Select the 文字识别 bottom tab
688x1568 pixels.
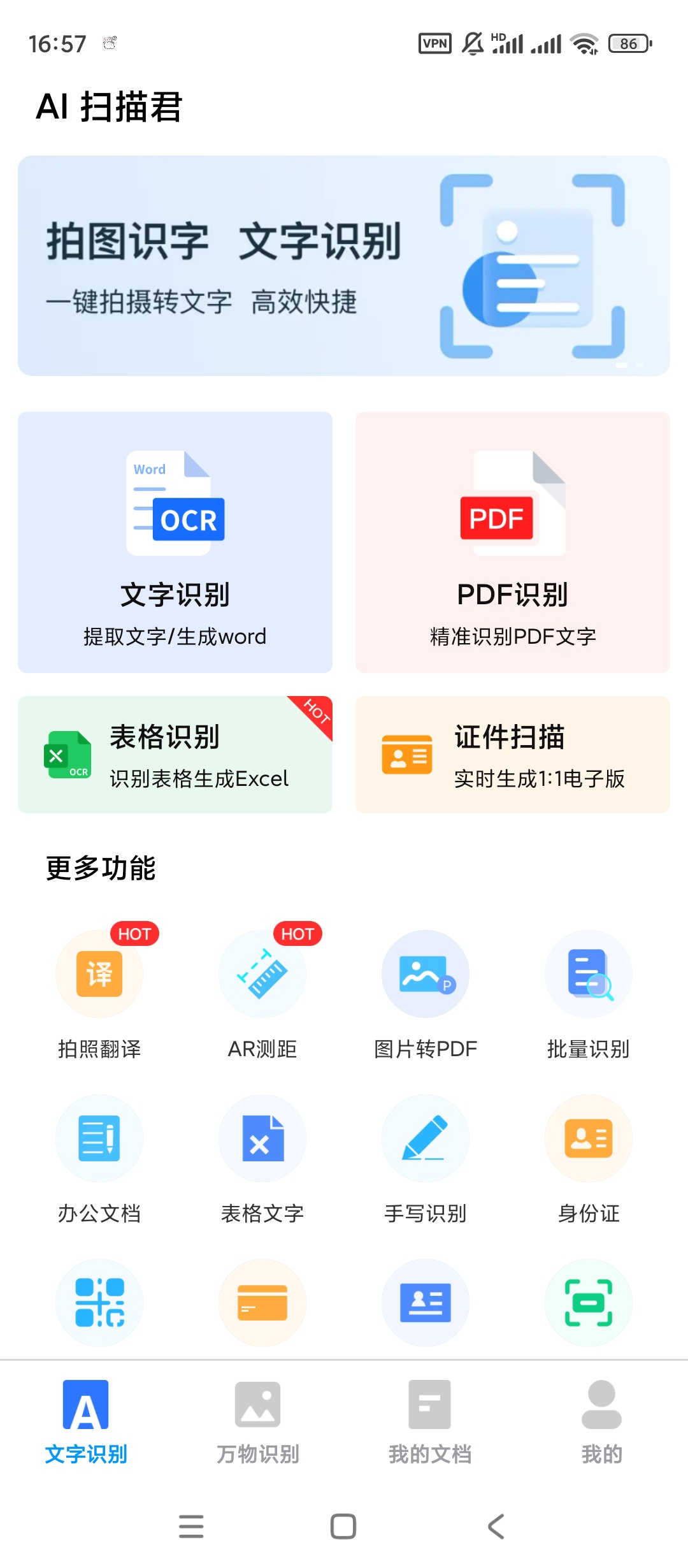pyautogui.click(x=85, y=1421)
